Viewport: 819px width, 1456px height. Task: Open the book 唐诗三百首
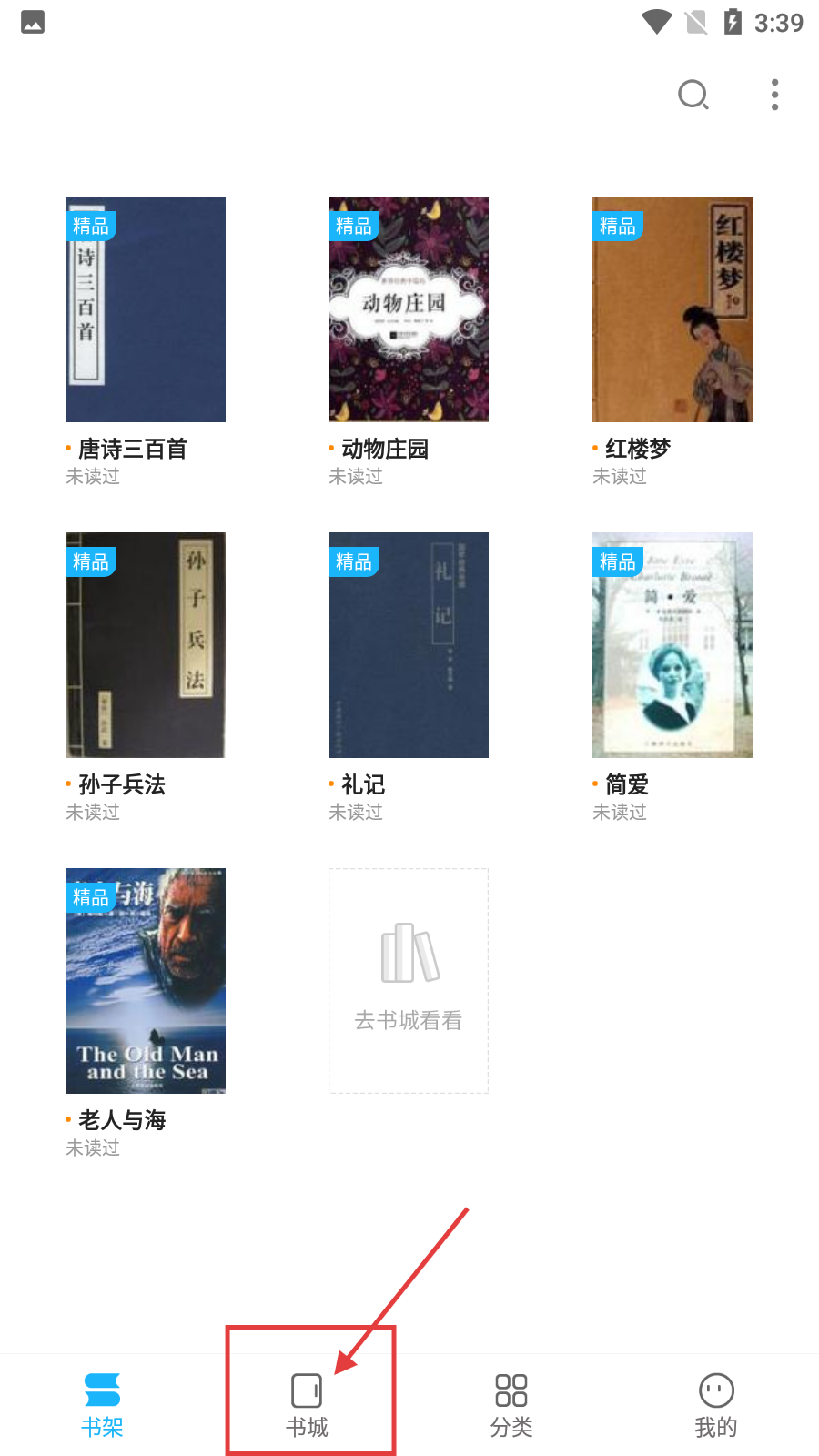click(x=146, y=309)
